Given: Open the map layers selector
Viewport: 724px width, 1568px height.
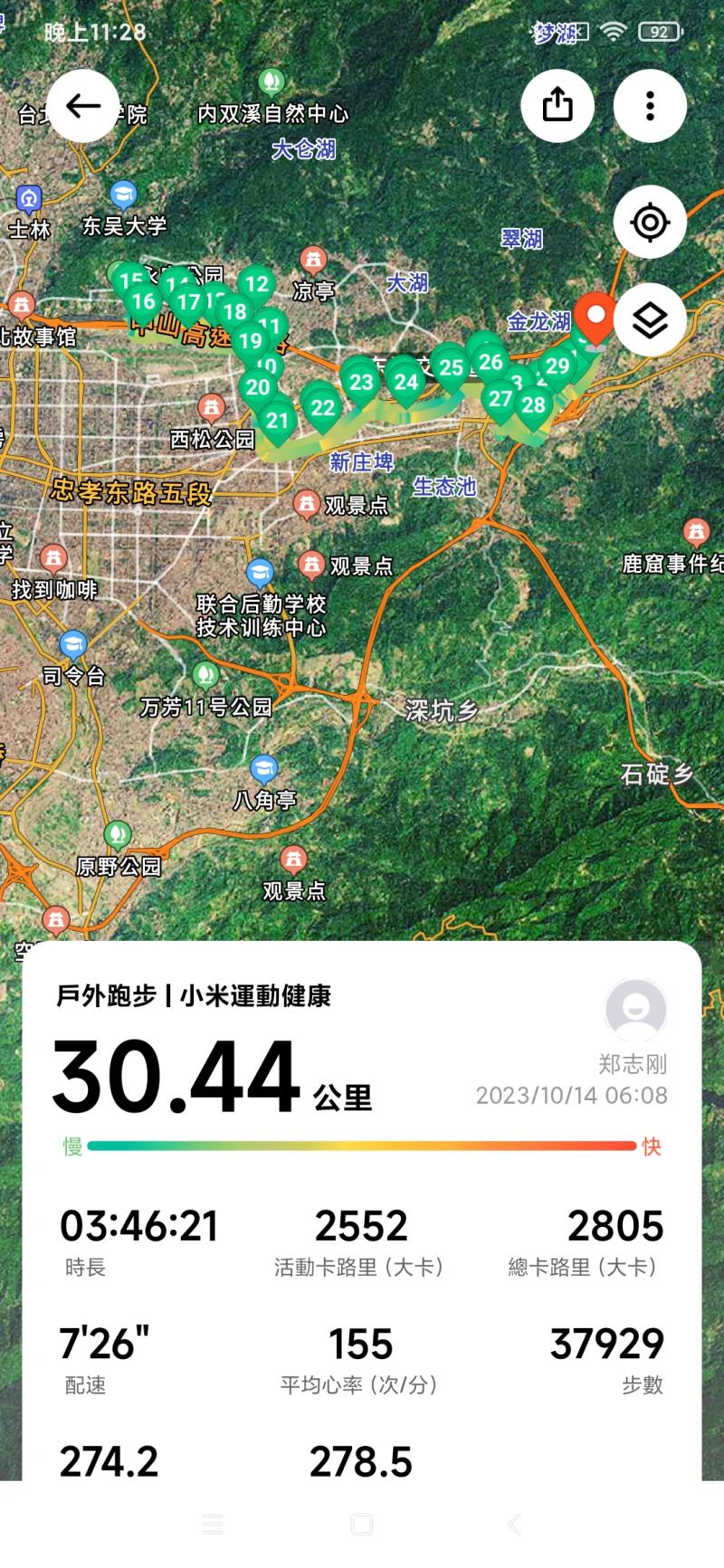Looking at the screenshot, I should [650, 319].
